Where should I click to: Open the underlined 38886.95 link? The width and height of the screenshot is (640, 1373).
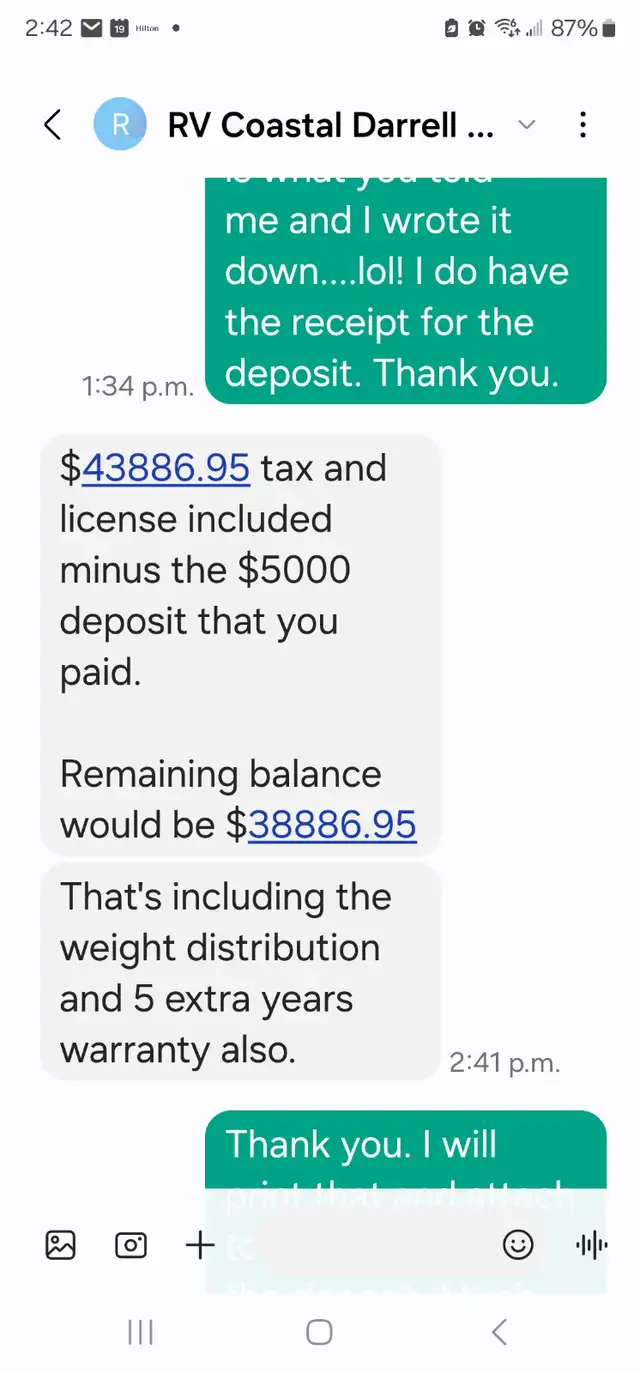(x=332, y=825)
